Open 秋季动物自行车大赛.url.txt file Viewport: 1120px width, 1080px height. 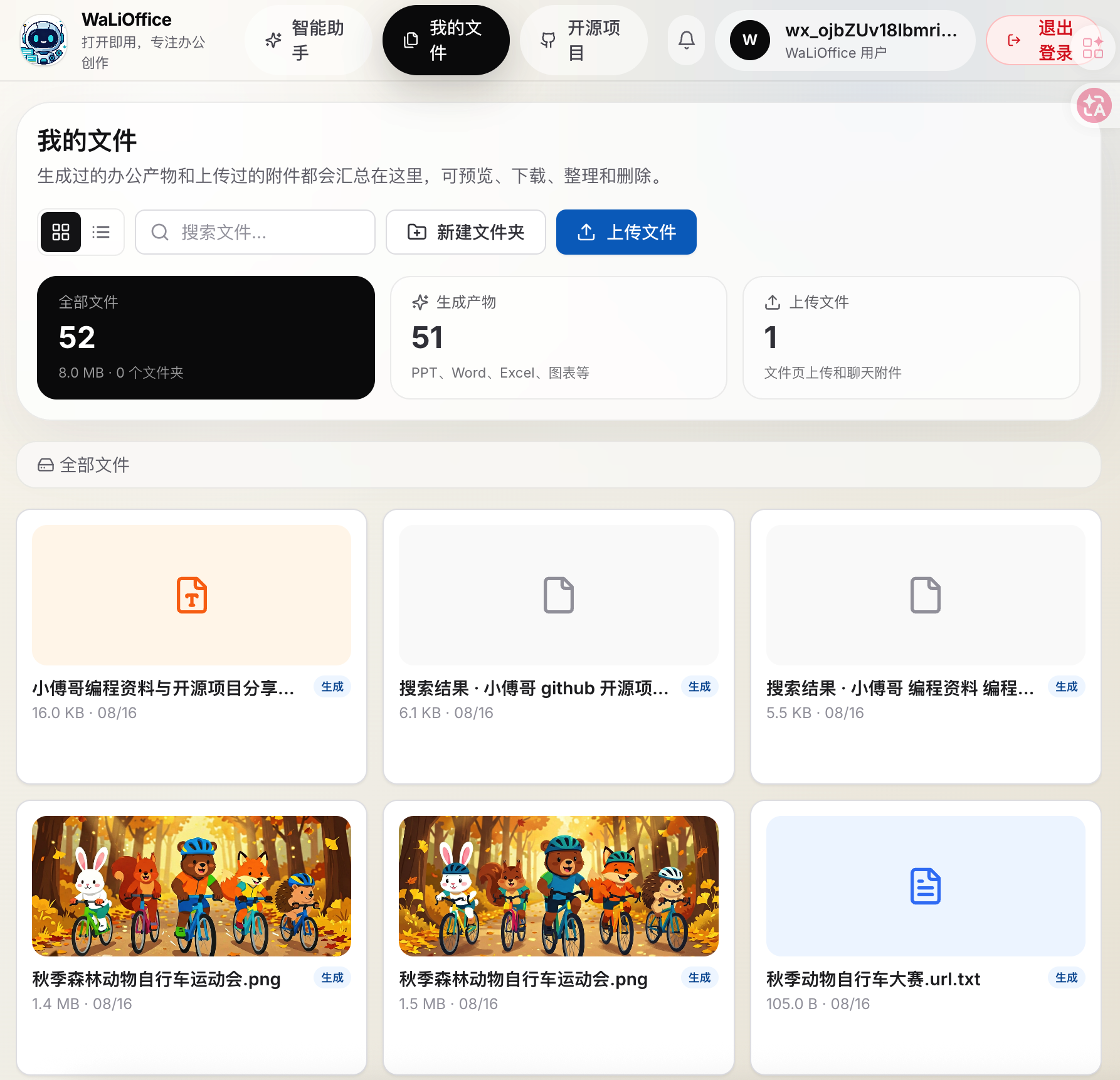coord(926,938)
